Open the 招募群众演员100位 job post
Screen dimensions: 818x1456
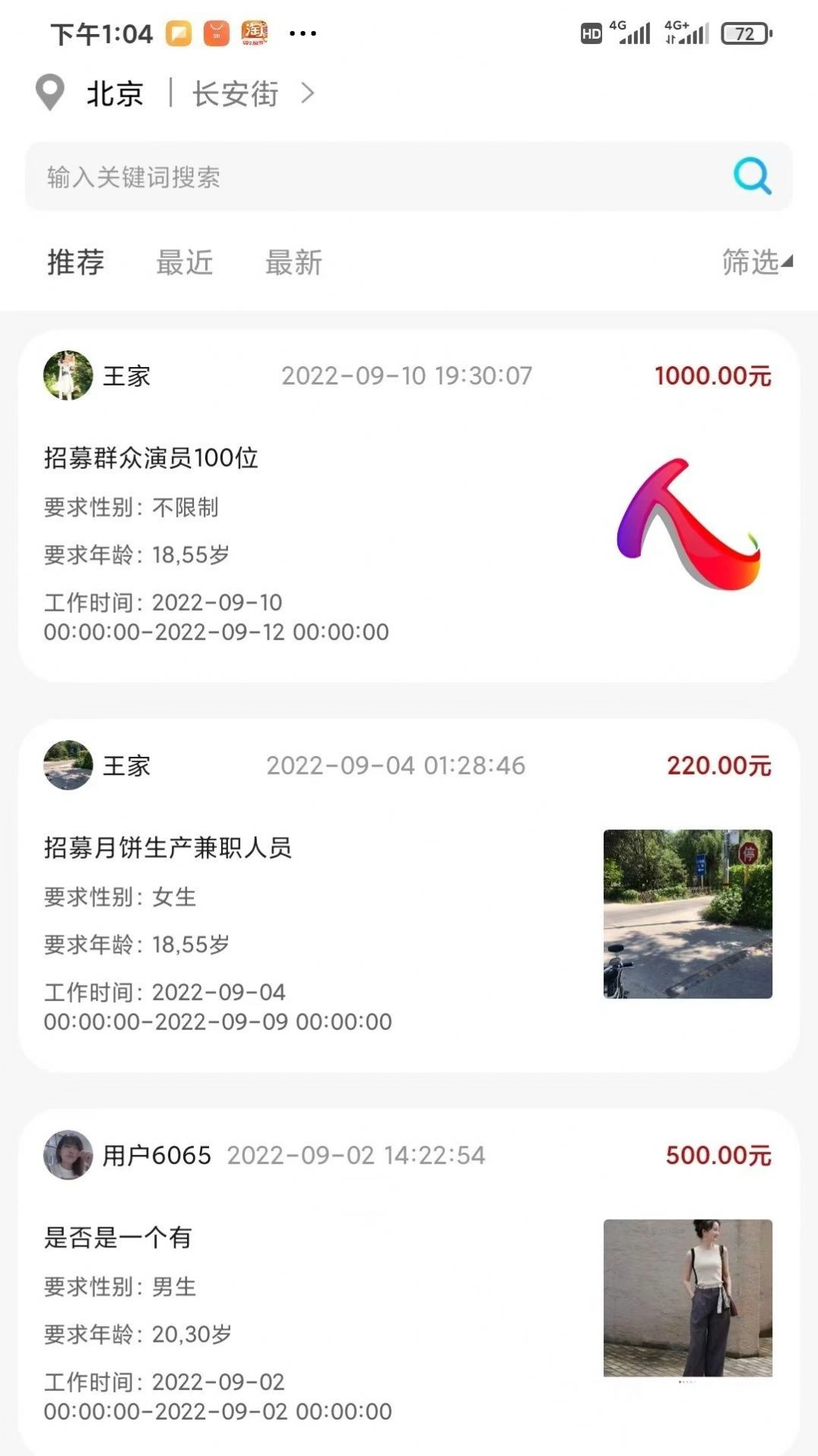tap(151, 458)
